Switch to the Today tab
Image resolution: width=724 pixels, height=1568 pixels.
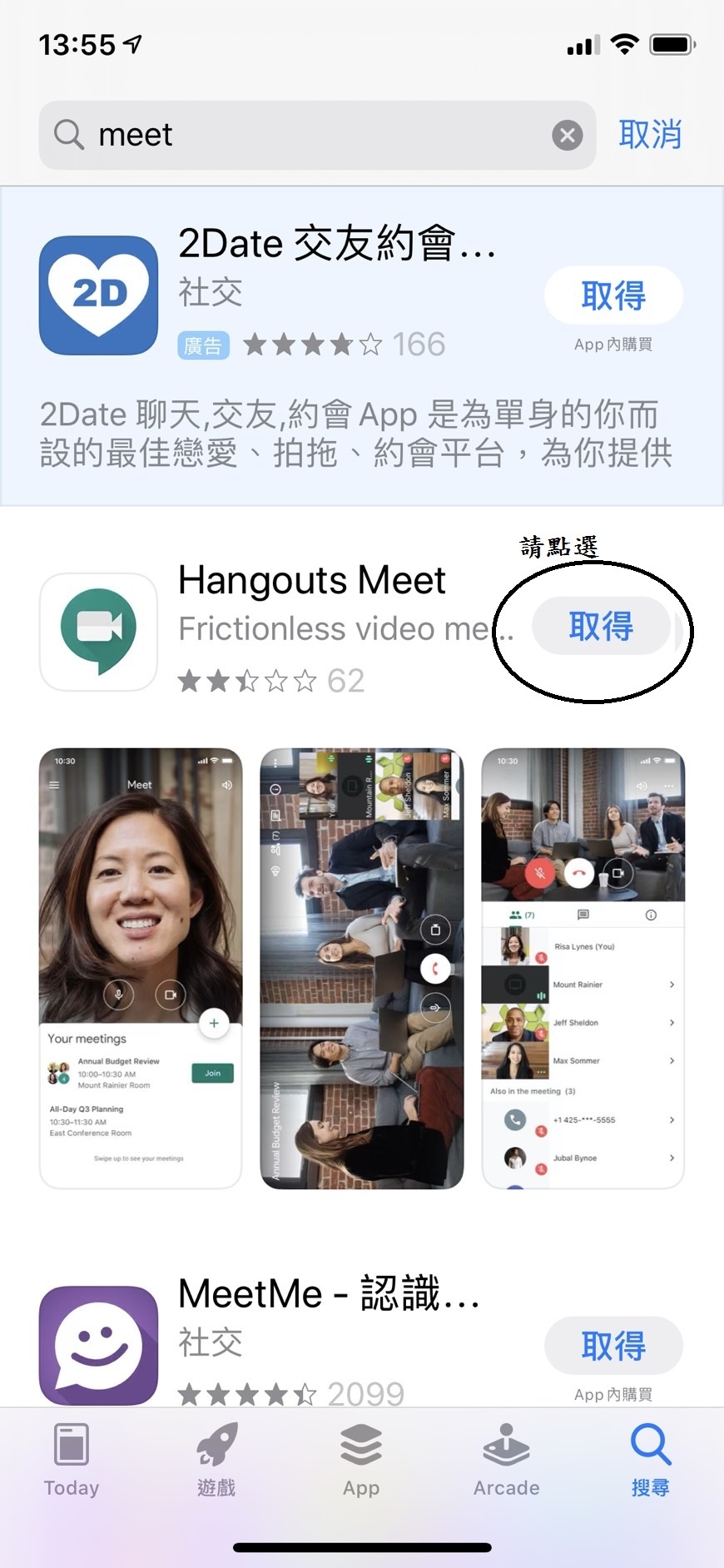[x=72, y=1460]
